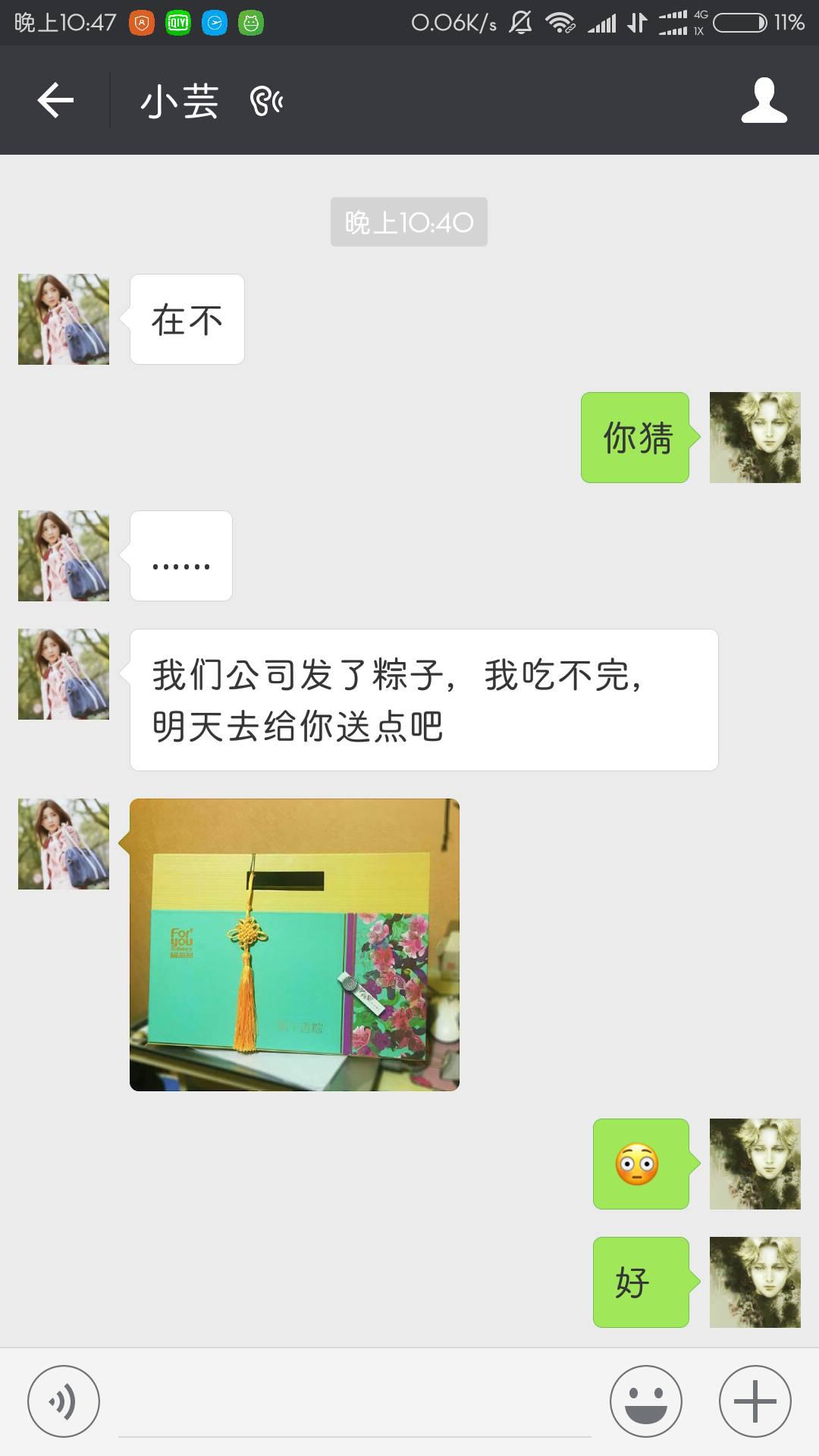
Task: Open the emoji sticker panel
Action: pos(646,1401)
